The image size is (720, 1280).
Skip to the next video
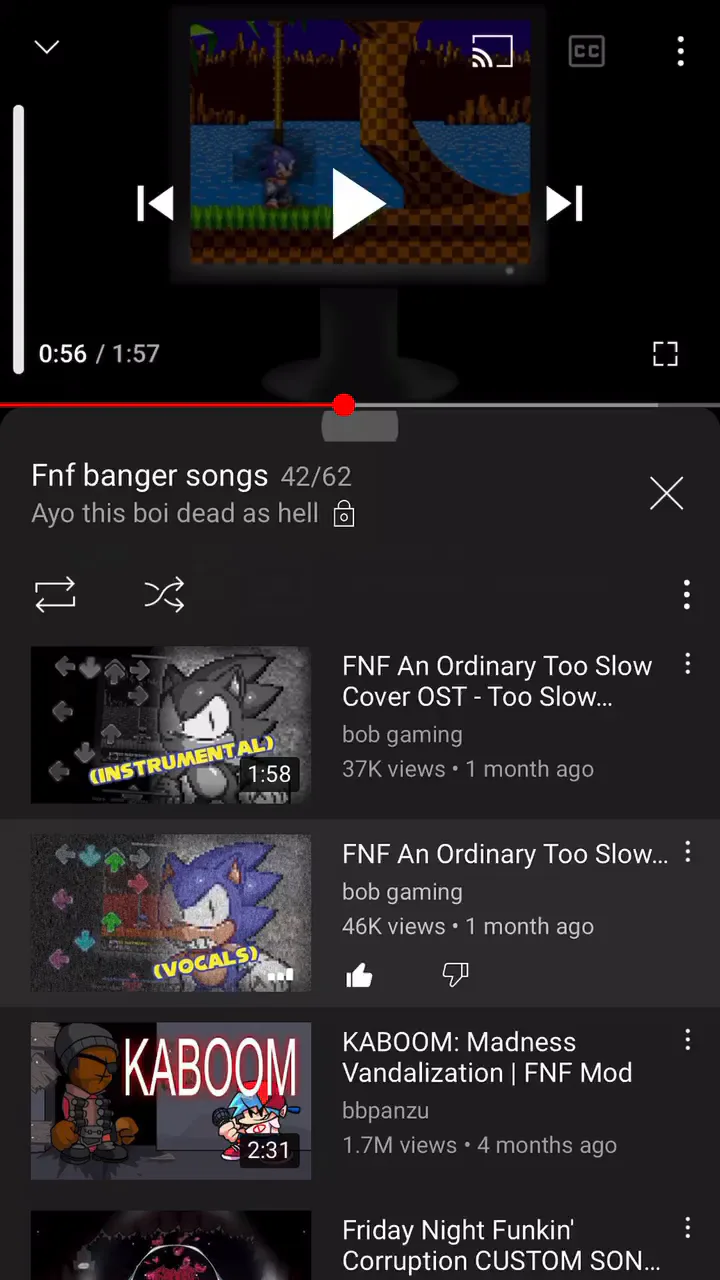[x=564, y=204]
